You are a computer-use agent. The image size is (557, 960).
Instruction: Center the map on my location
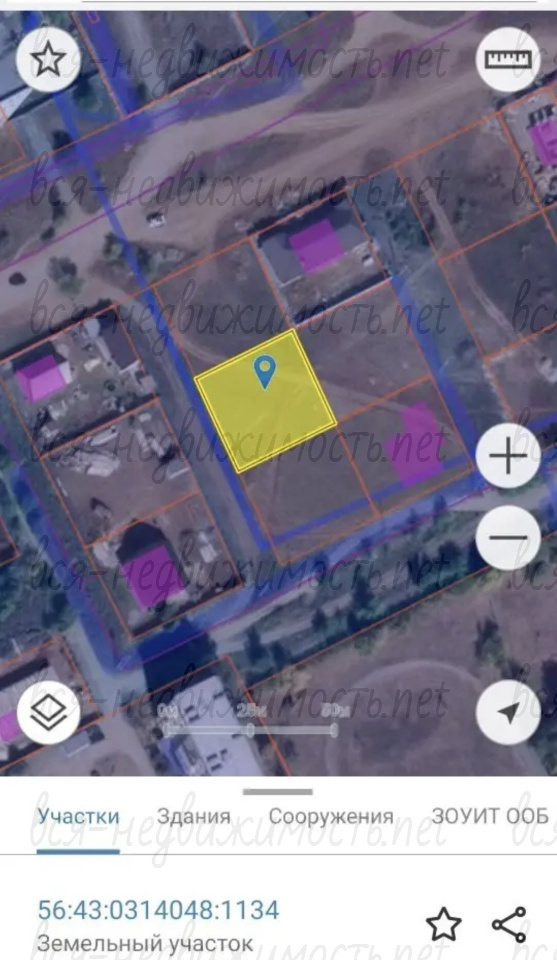[x=507, y=713]
